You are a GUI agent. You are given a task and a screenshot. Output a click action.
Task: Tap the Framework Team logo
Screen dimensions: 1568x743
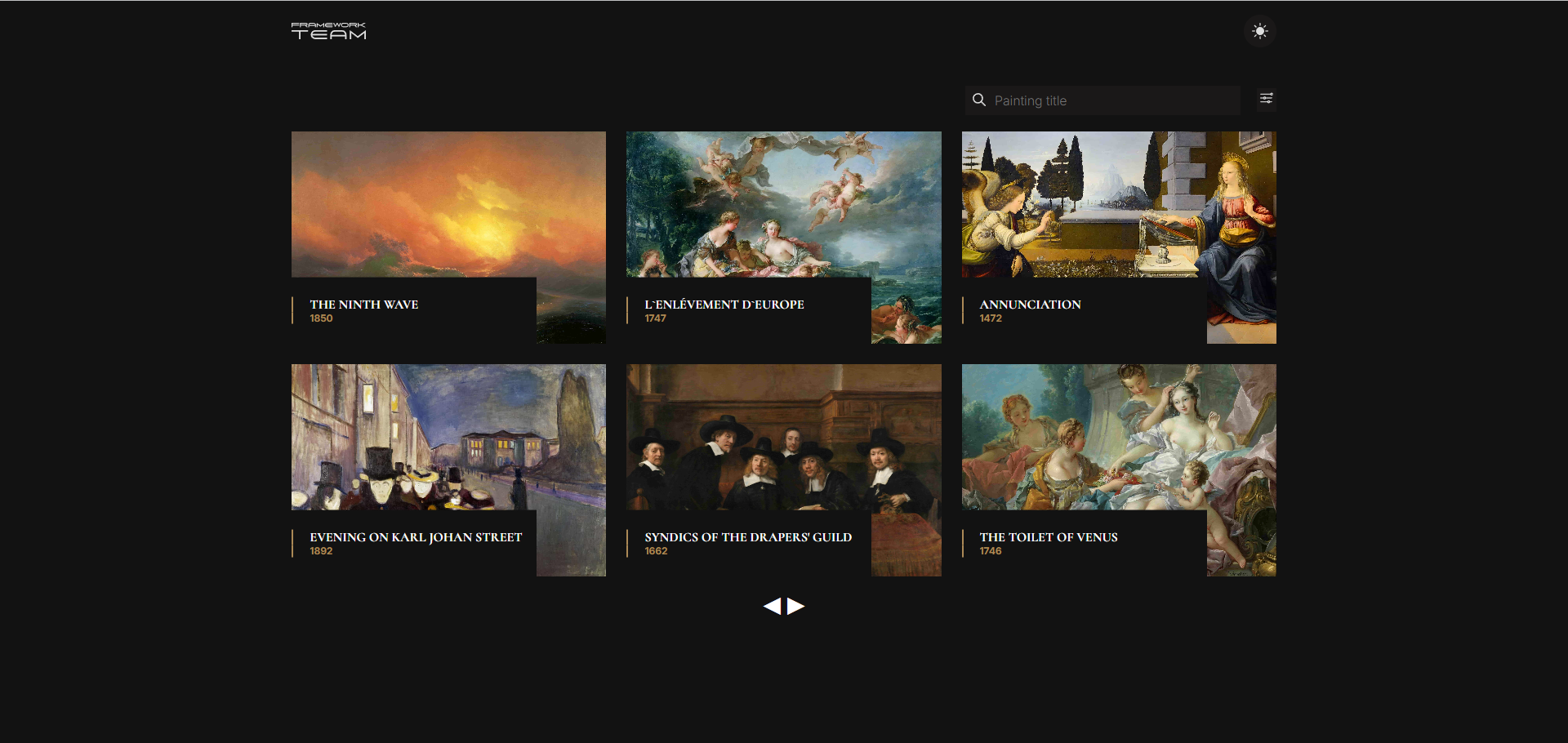click(328, 31)
